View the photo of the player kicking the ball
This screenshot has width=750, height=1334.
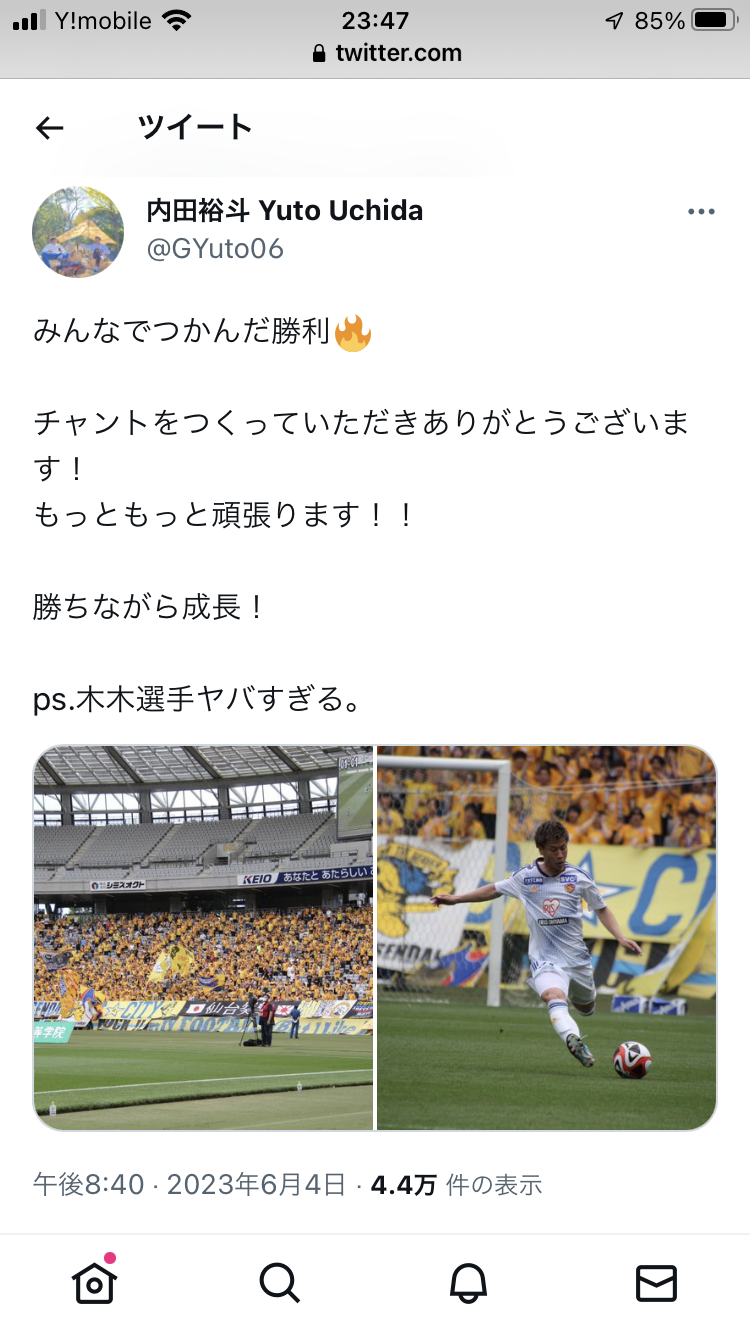(x=547, y=937)
